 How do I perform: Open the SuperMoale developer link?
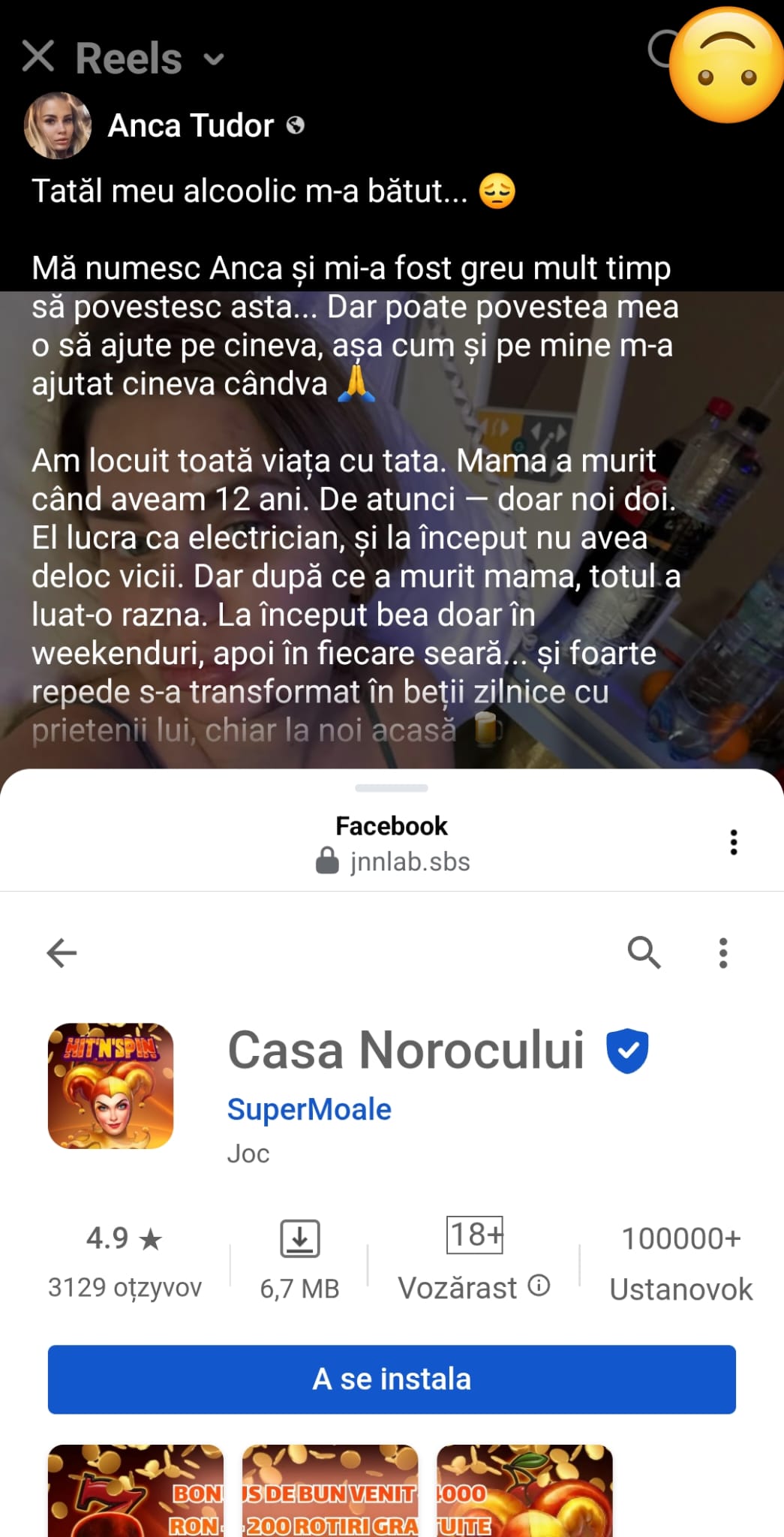(x=309, y=1109)
